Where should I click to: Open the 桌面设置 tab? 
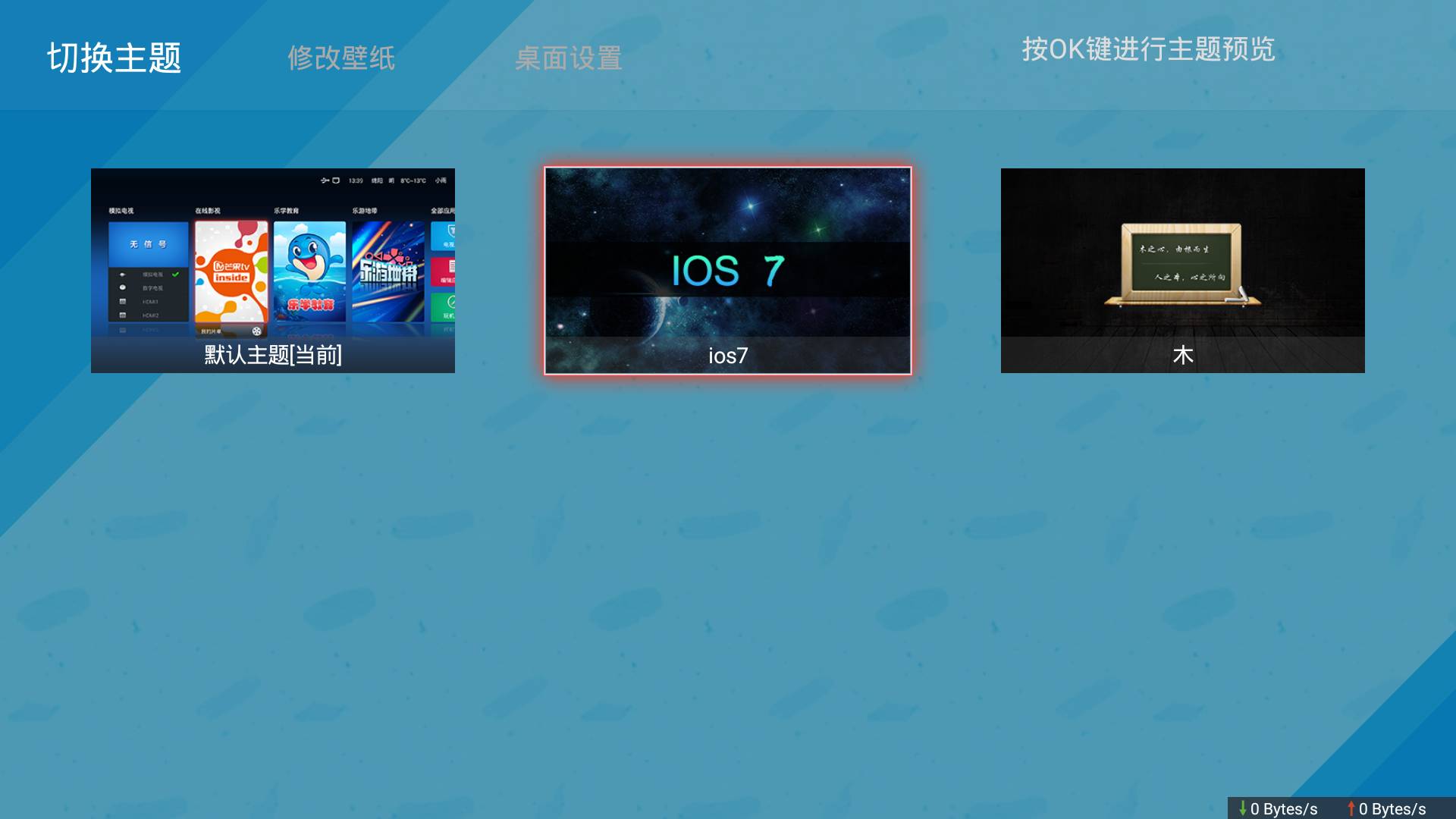[568, 58]
